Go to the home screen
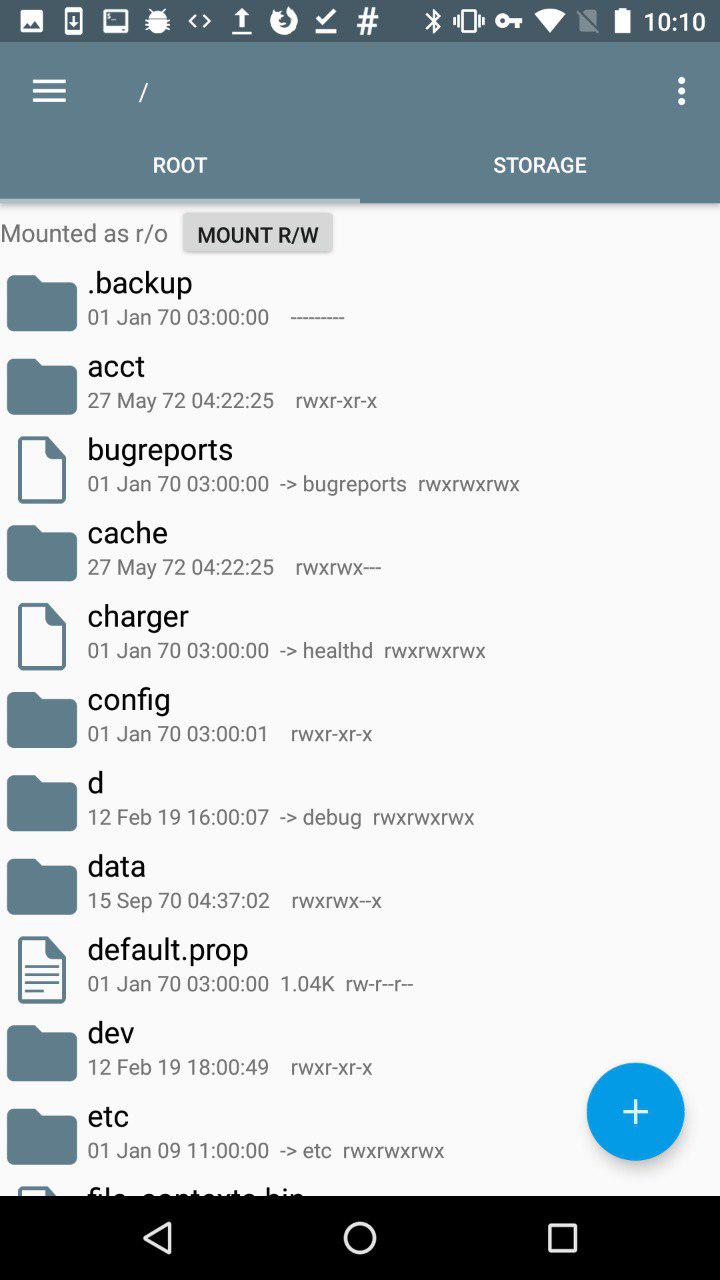This screenshot has height=1280, width=720. (360, 1238)
